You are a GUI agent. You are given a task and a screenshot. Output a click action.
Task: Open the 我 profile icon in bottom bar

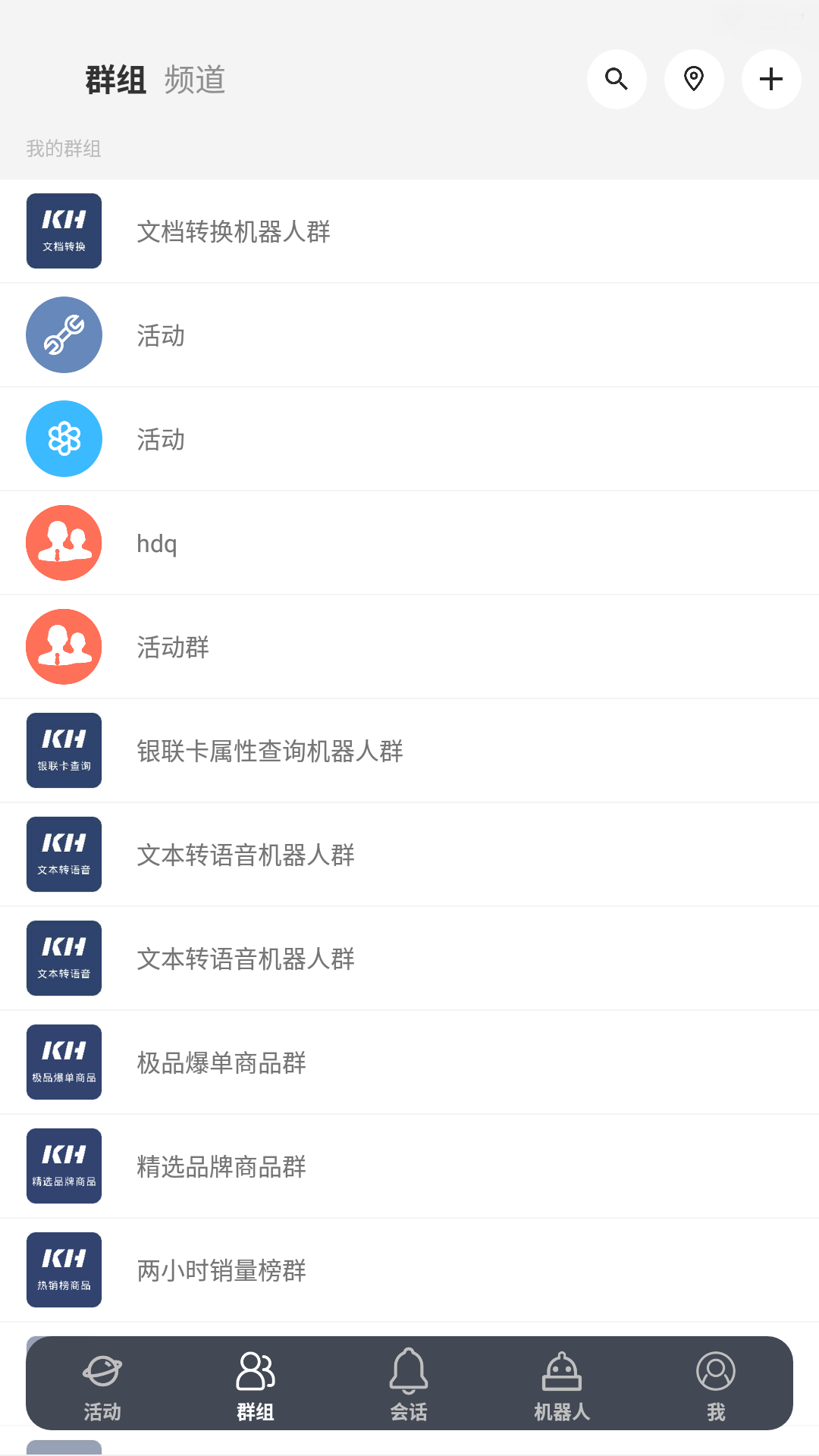pyautogui.click(x=715, y=1383)
